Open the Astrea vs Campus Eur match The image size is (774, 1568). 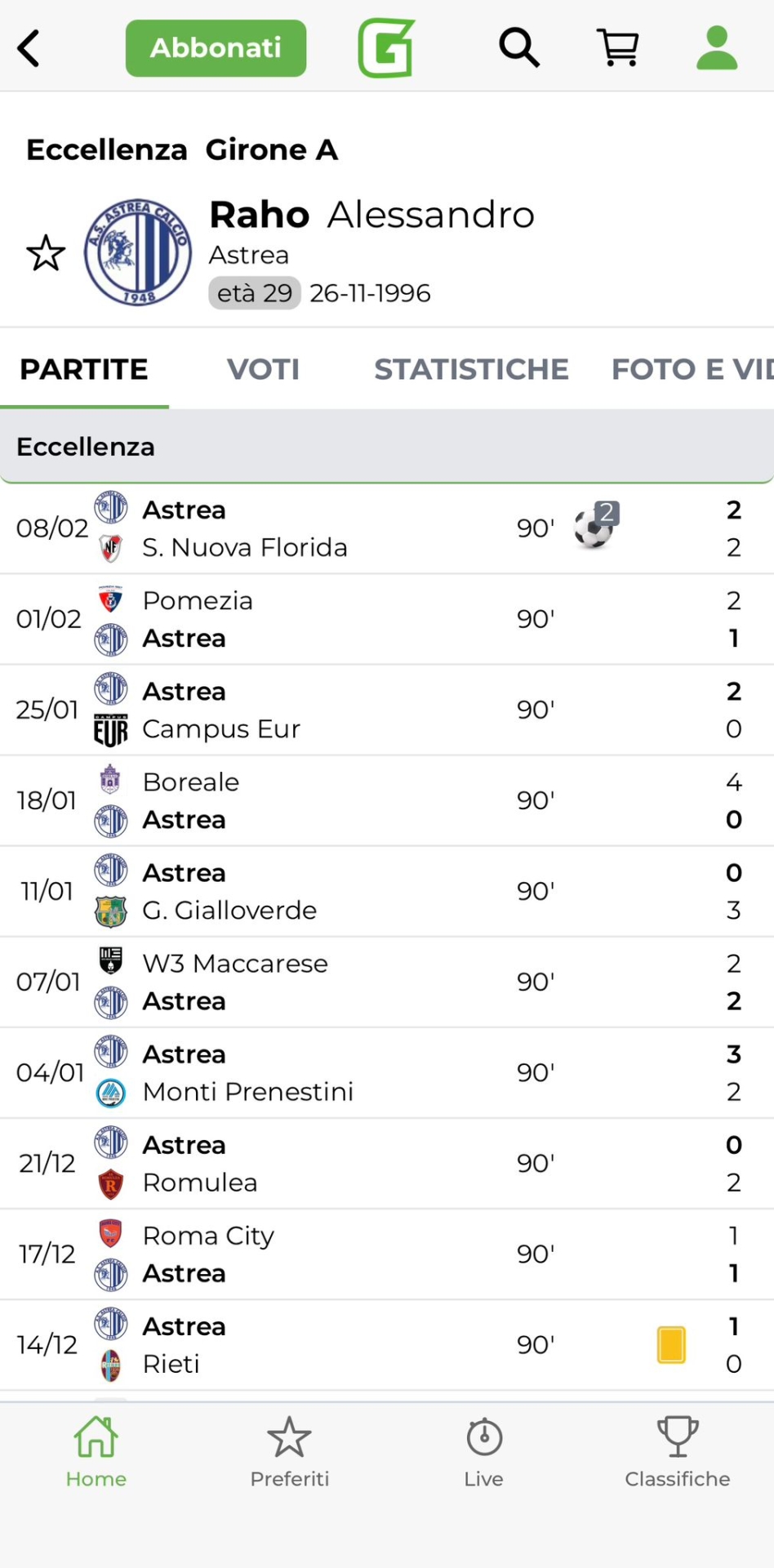tap(327, 710)
